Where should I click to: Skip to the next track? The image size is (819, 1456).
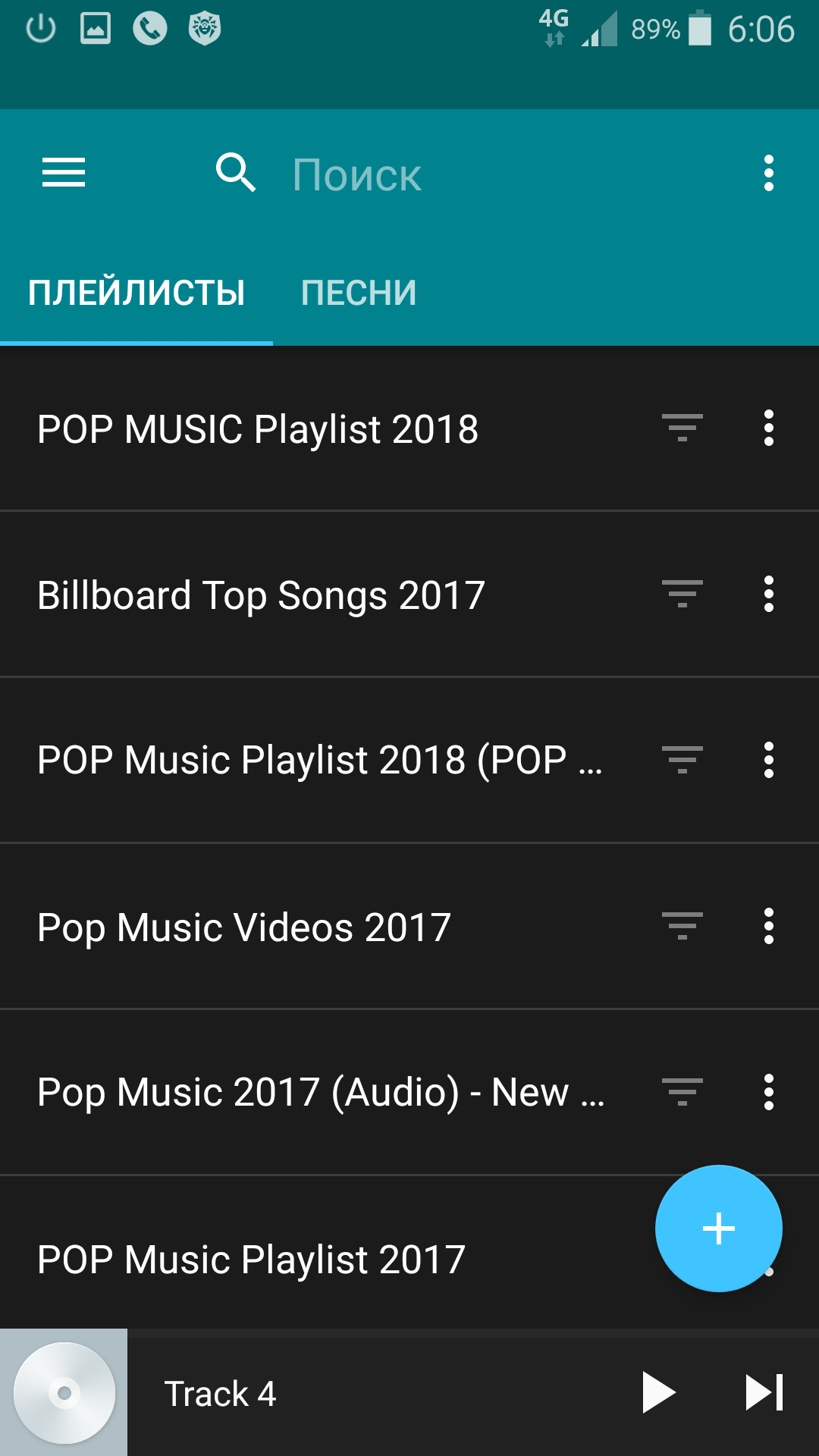pos(764,1392)
